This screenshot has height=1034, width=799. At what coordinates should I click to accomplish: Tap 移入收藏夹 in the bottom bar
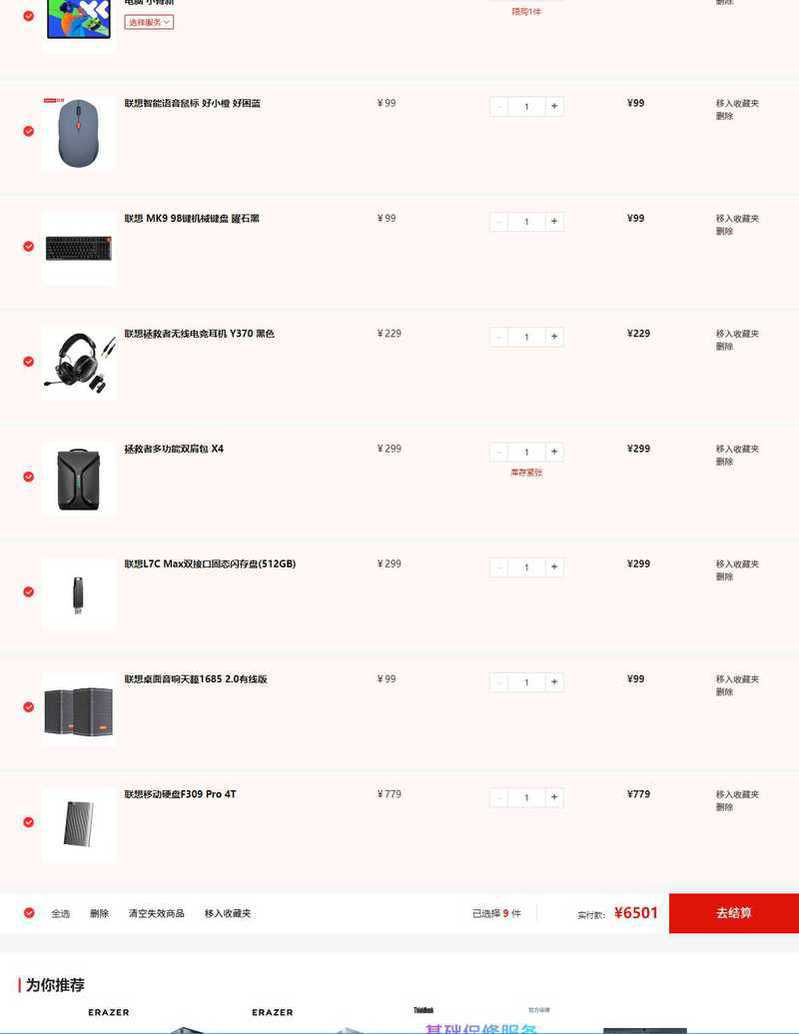(x=227, y=913)
